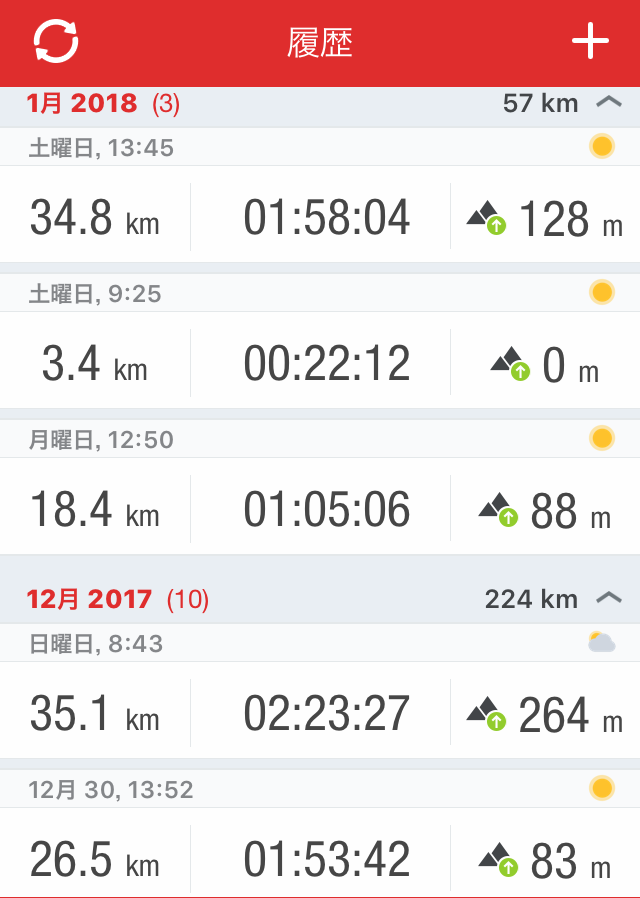The width and height of the screenshot is (640, 898).
Task: Open the 26.5 km ride entry
Action: 320,858
